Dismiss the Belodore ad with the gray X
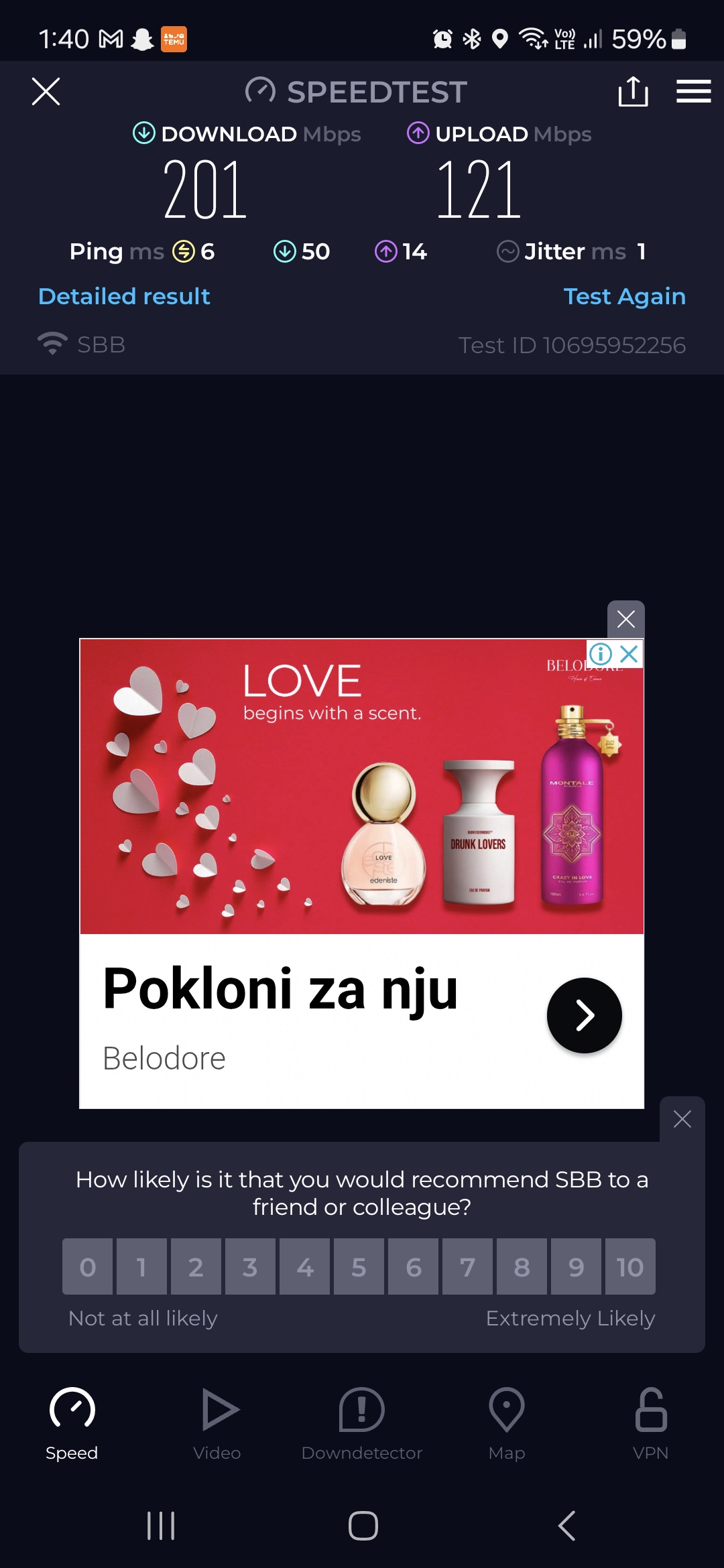 coord(625,618)
